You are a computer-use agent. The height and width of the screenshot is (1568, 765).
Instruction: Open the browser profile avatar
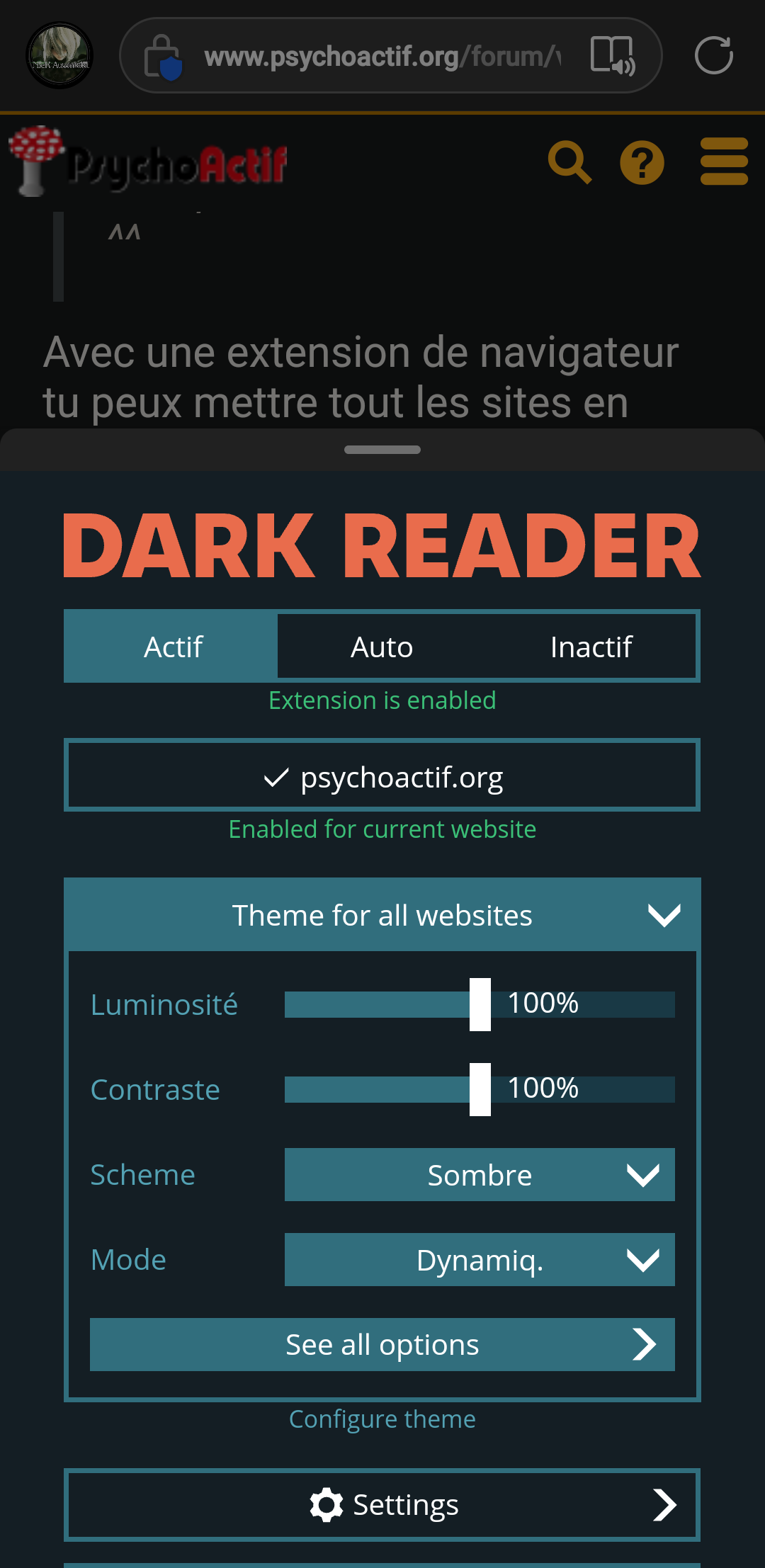point(59,56)
